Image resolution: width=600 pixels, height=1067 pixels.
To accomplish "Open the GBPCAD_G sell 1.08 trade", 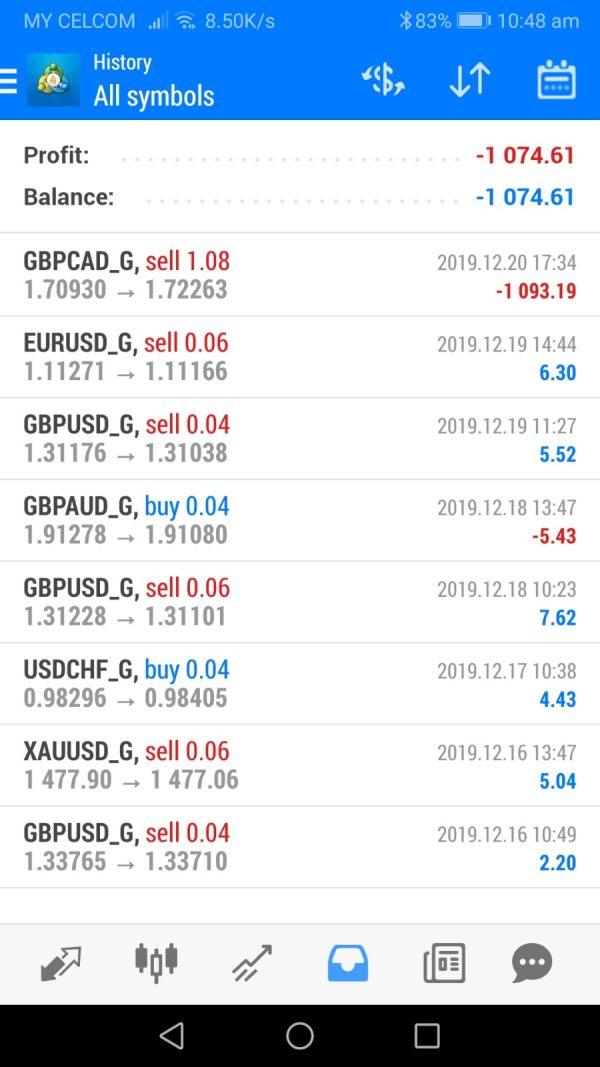I will (300, 276).
